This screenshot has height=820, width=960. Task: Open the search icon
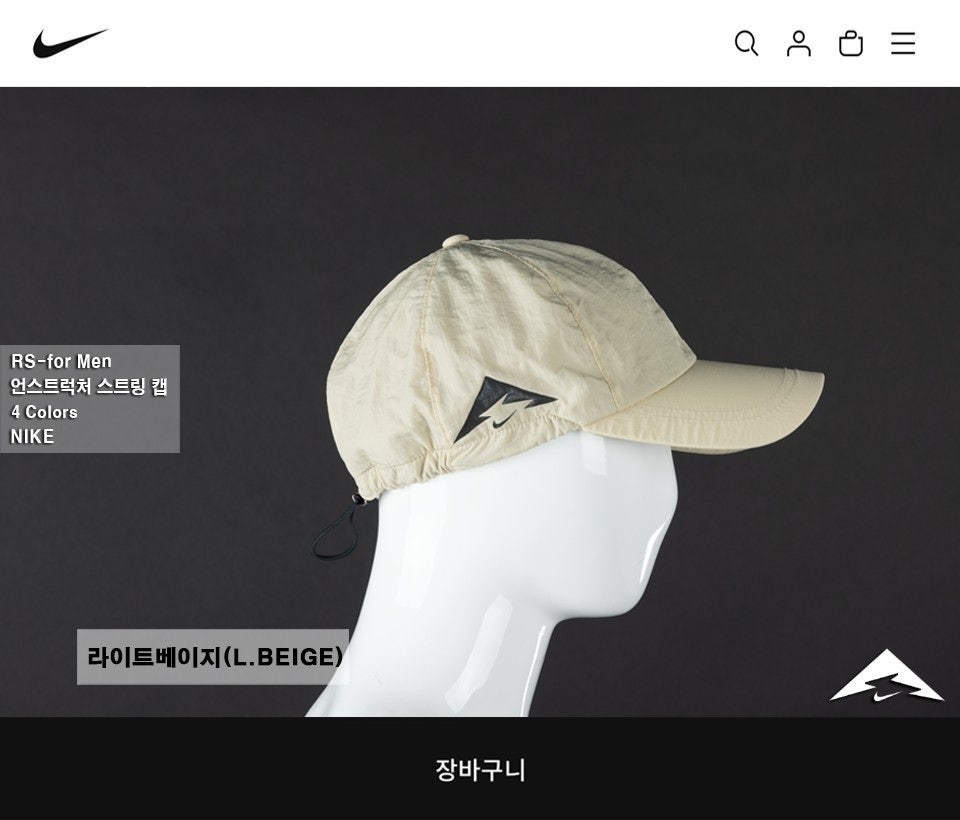[746, 43]
